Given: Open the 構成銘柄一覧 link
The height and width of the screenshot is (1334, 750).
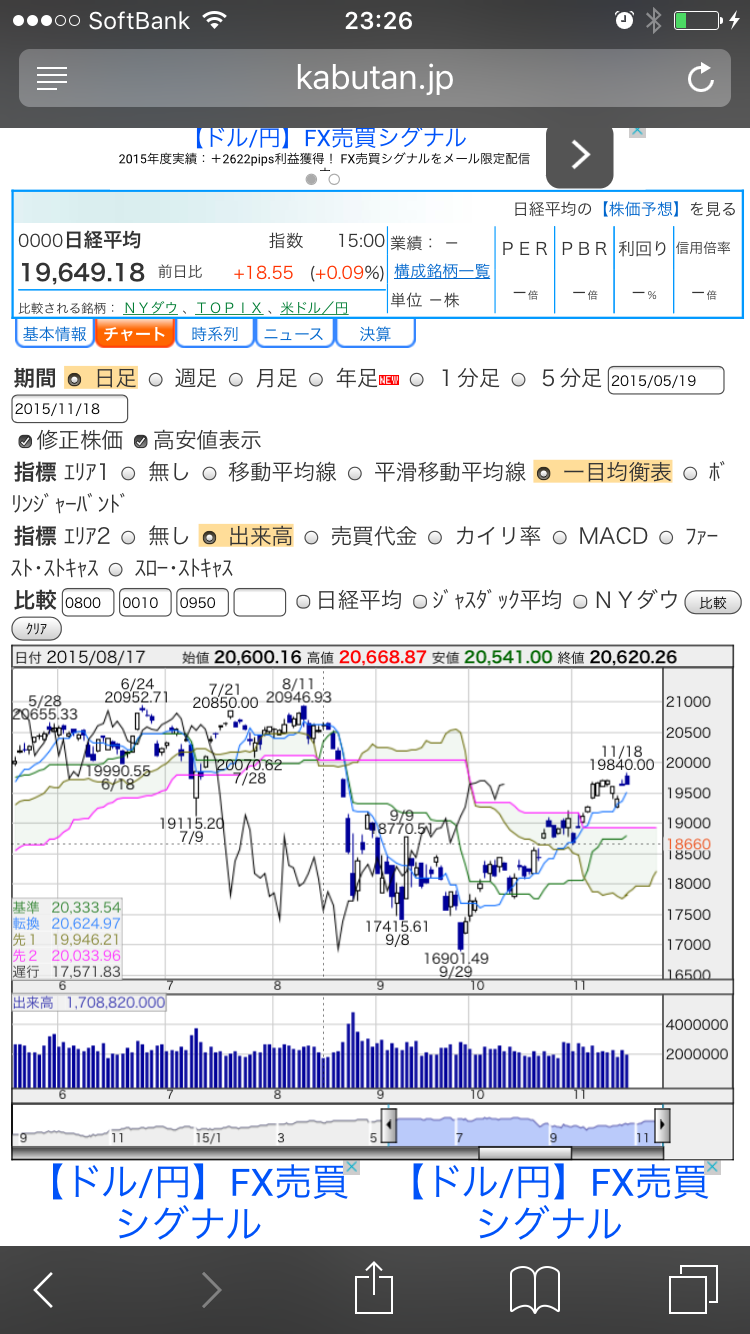Looking at the screenshot, I should pyautogui.click(x=442, y=271).
